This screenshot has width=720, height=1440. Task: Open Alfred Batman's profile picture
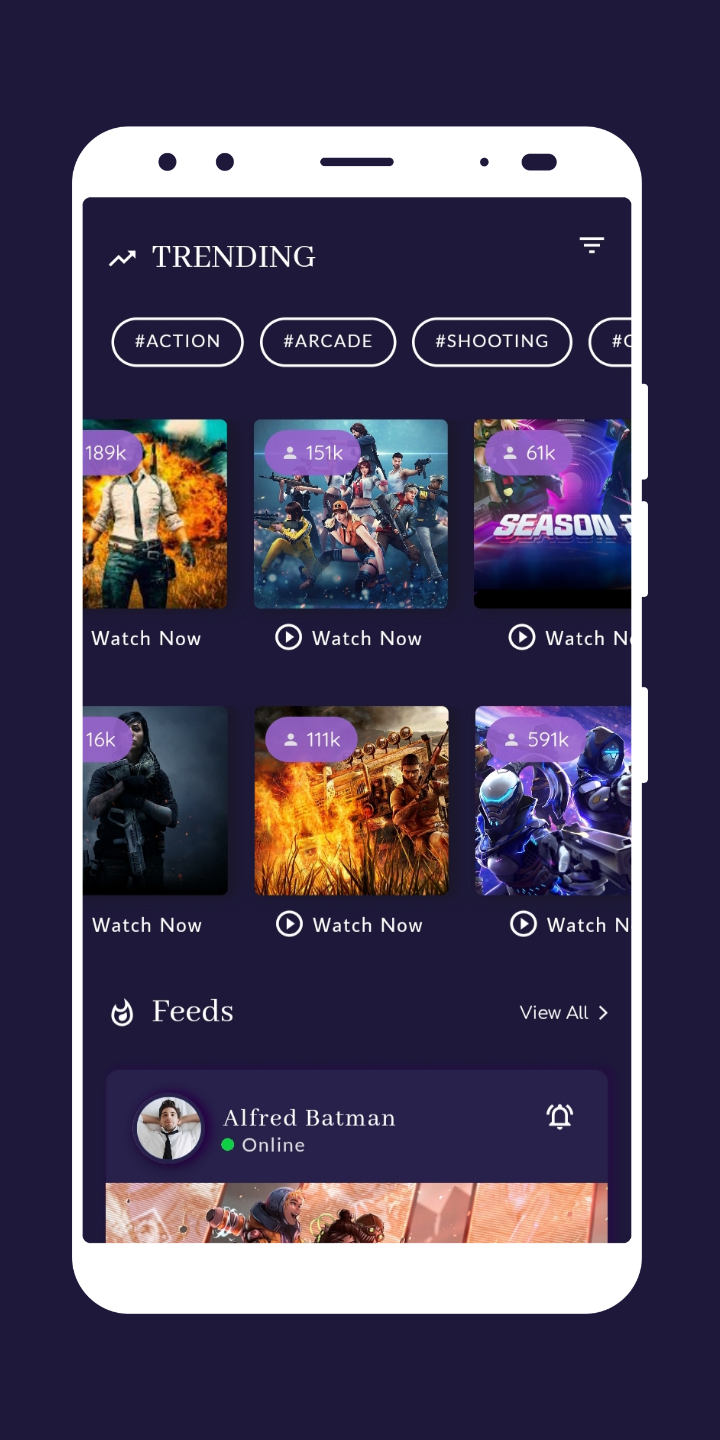tap(169, 1128)
